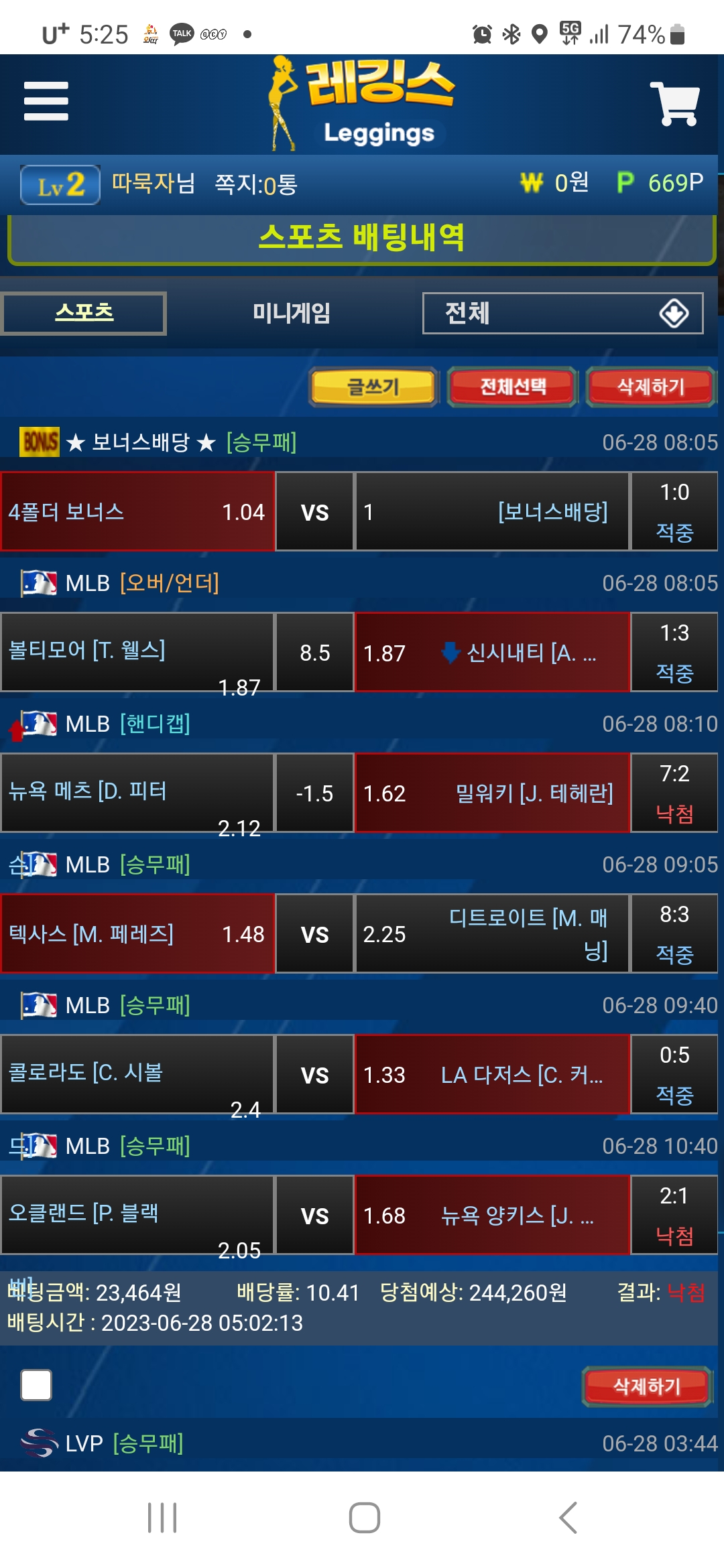Select all entries with 전체선택

click(513, 387)
